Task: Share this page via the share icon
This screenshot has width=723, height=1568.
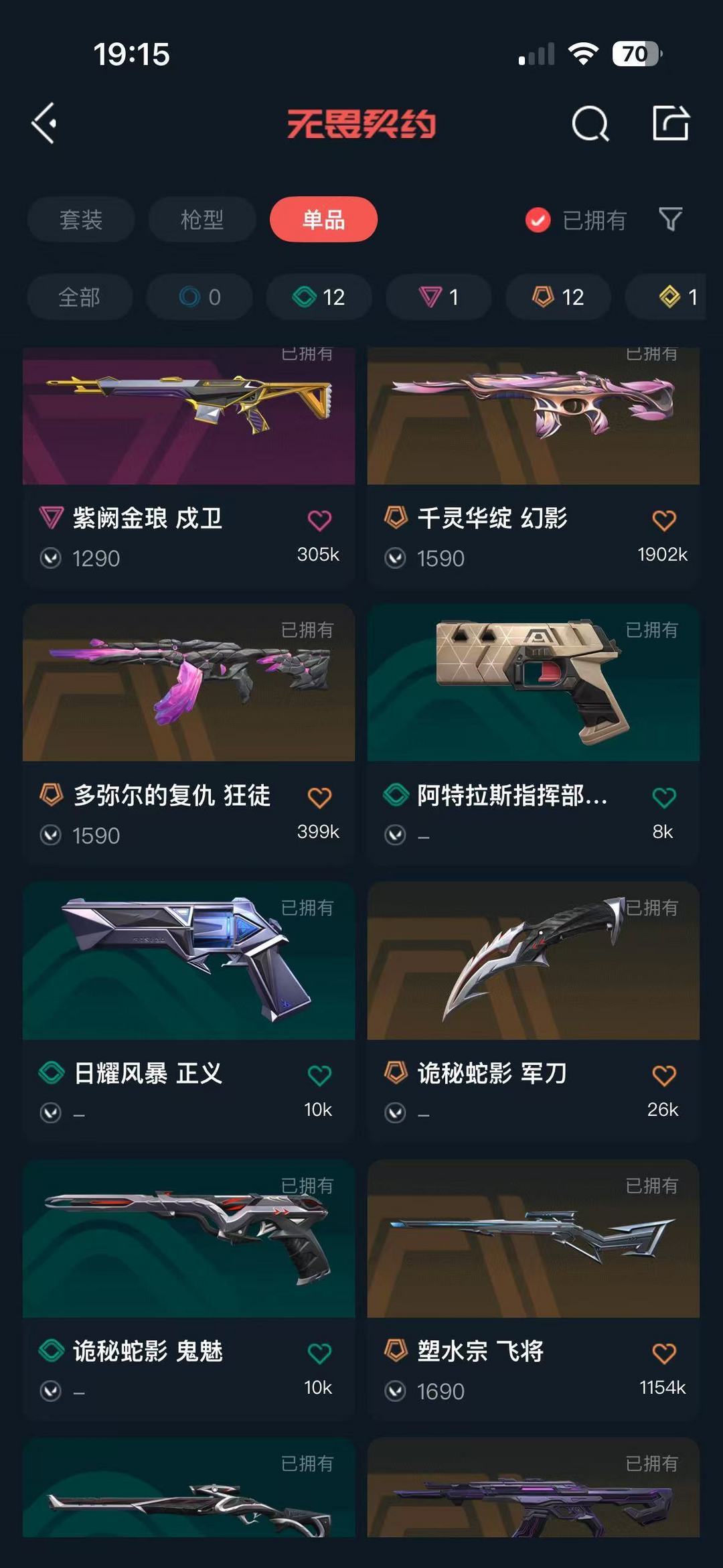Action: [x=670, y=123]
